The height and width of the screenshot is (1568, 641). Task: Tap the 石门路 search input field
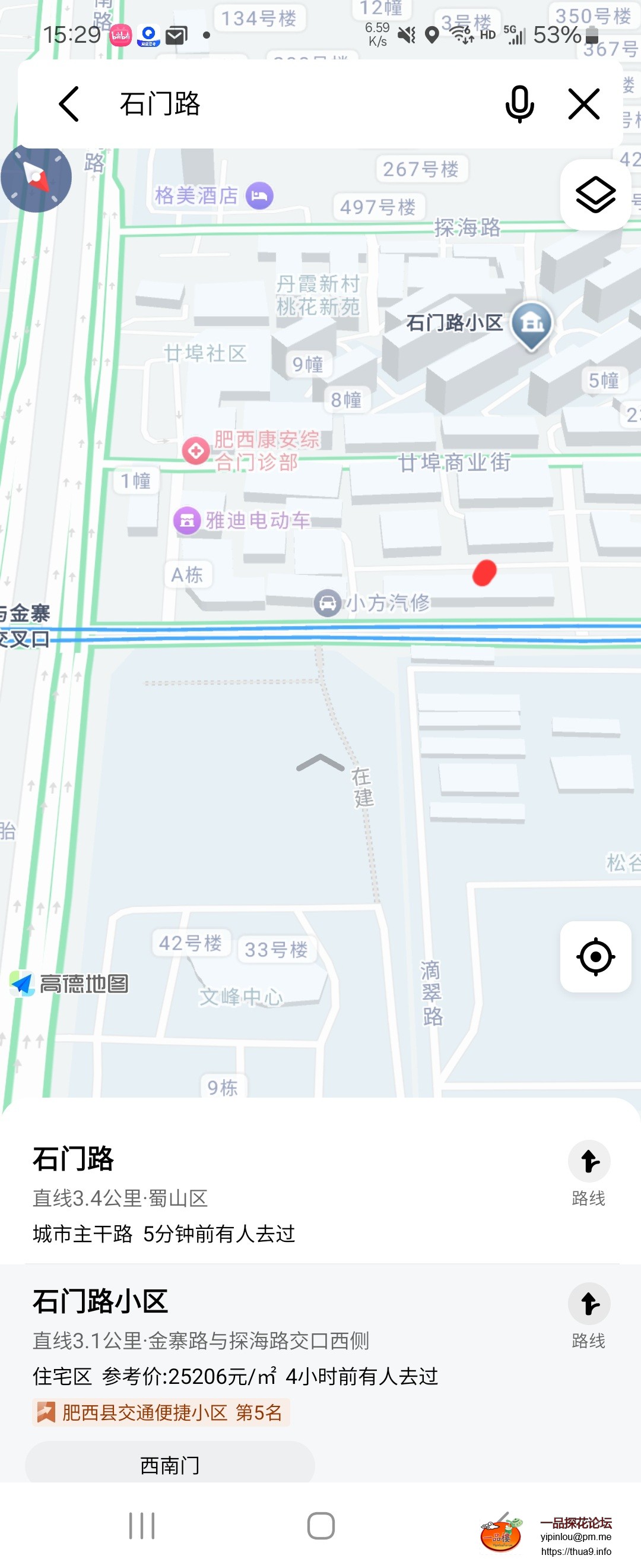click(274, 103)
